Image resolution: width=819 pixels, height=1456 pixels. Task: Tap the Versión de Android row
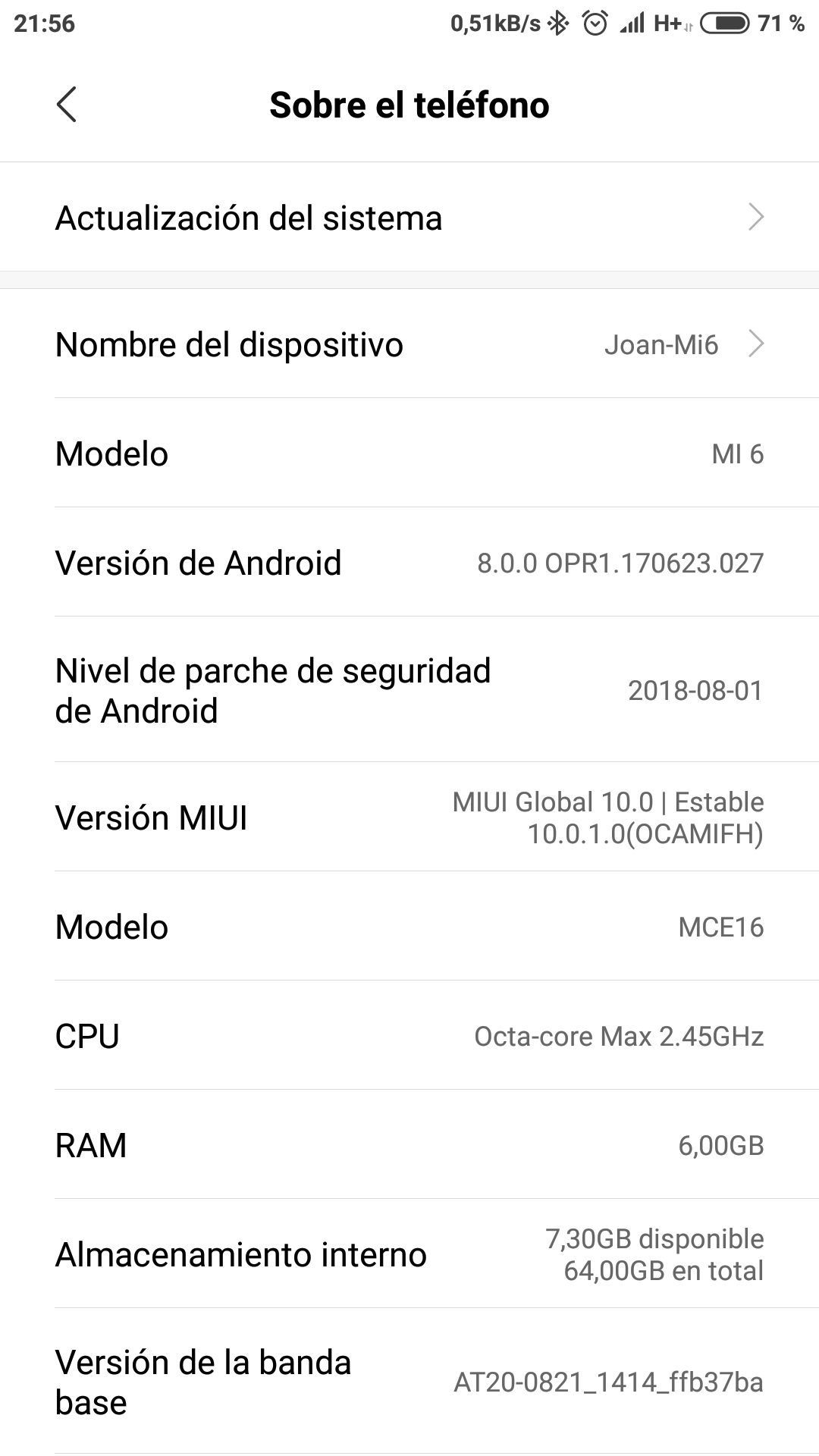409,563
